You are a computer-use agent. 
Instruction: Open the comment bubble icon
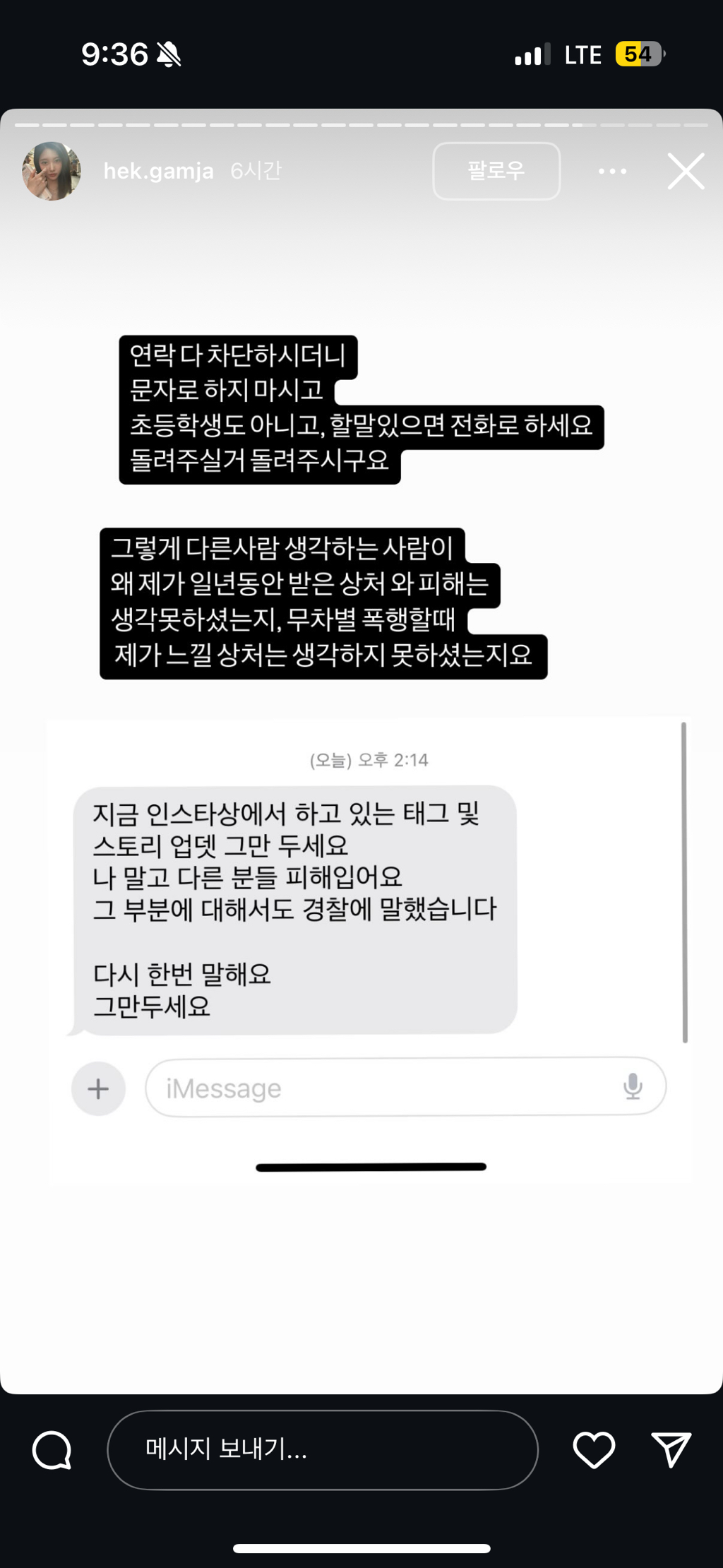pos(52,1450)
